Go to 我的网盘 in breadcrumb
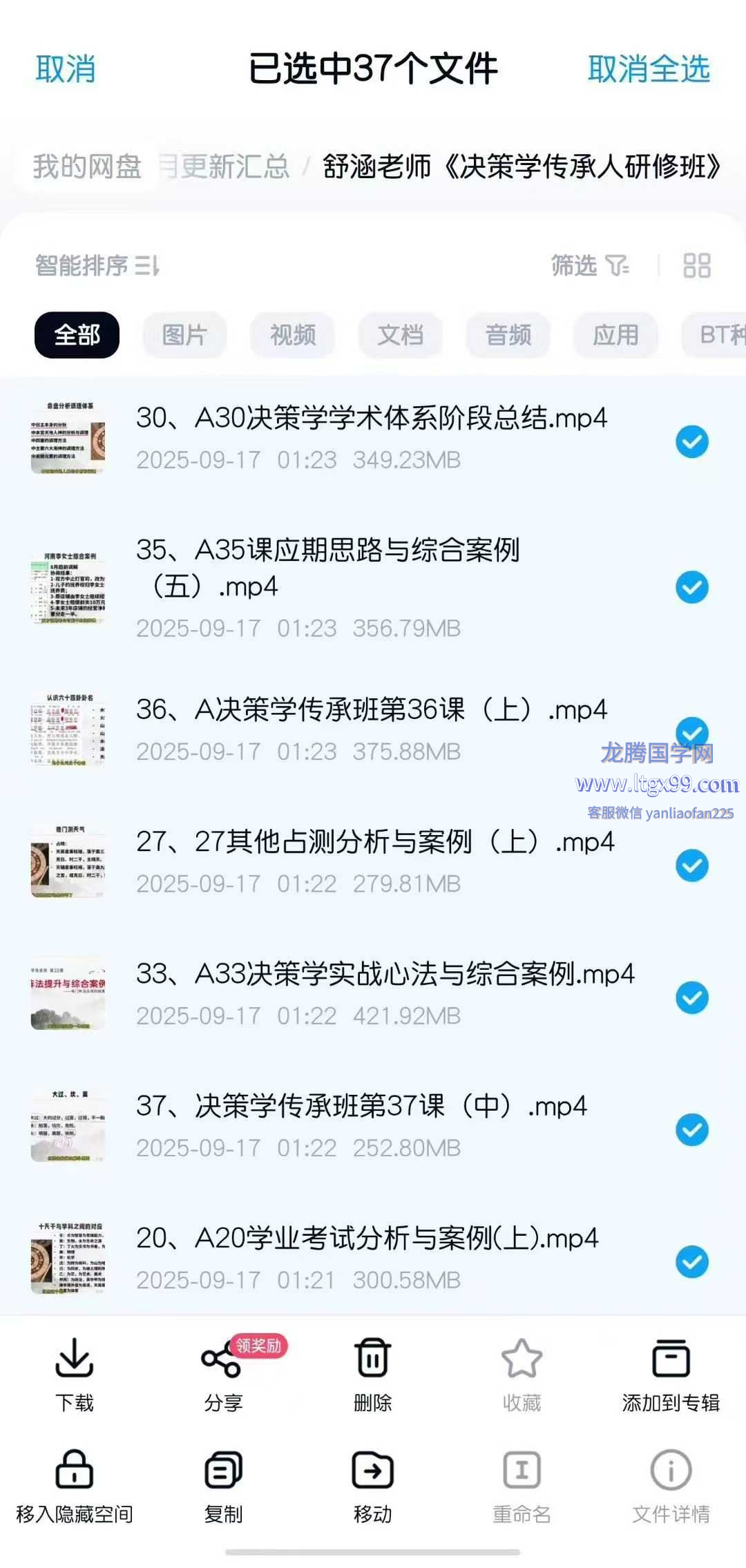Viewport: 746px width, 1568px height. tap(87, 166)
